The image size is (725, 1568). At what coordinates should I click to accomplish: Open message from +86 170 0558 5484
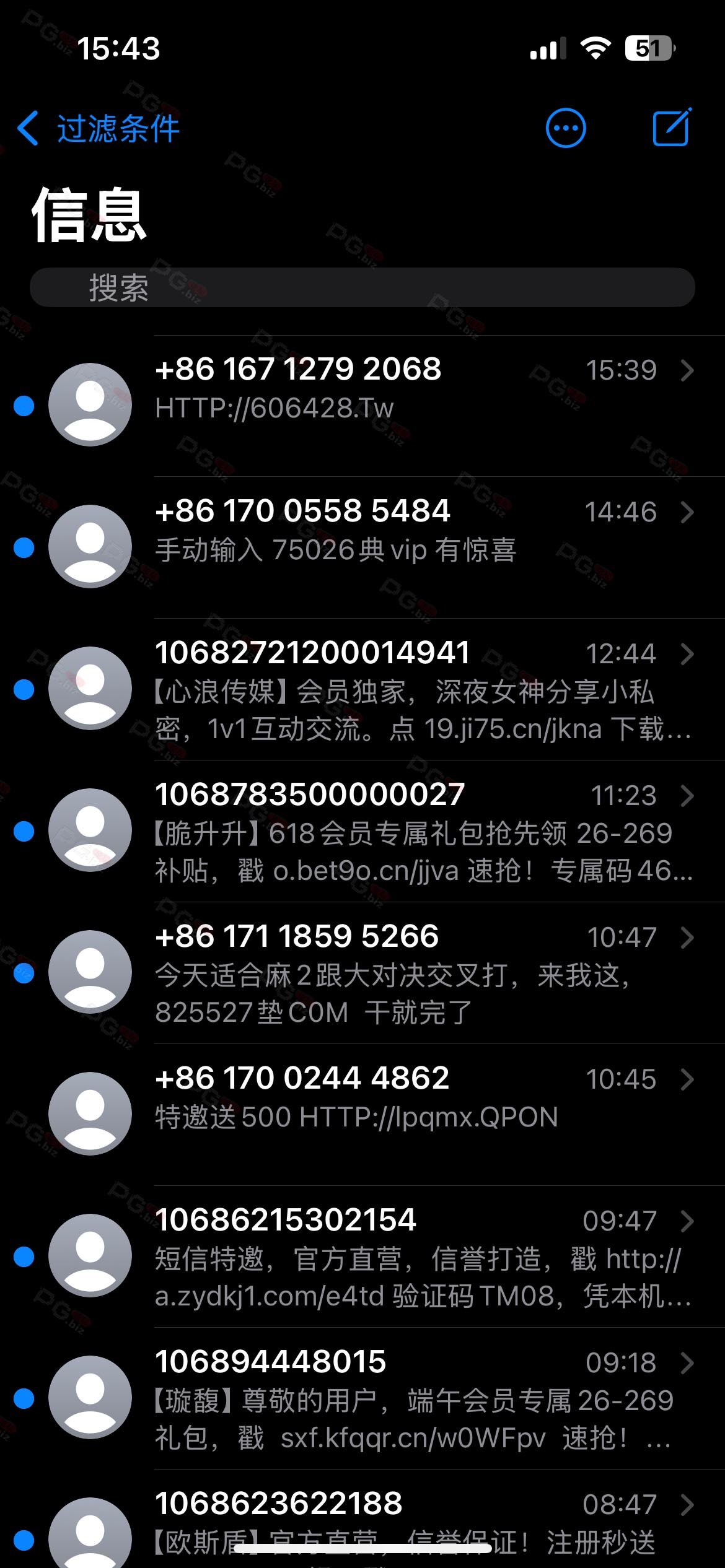click(x=362, y=548)
